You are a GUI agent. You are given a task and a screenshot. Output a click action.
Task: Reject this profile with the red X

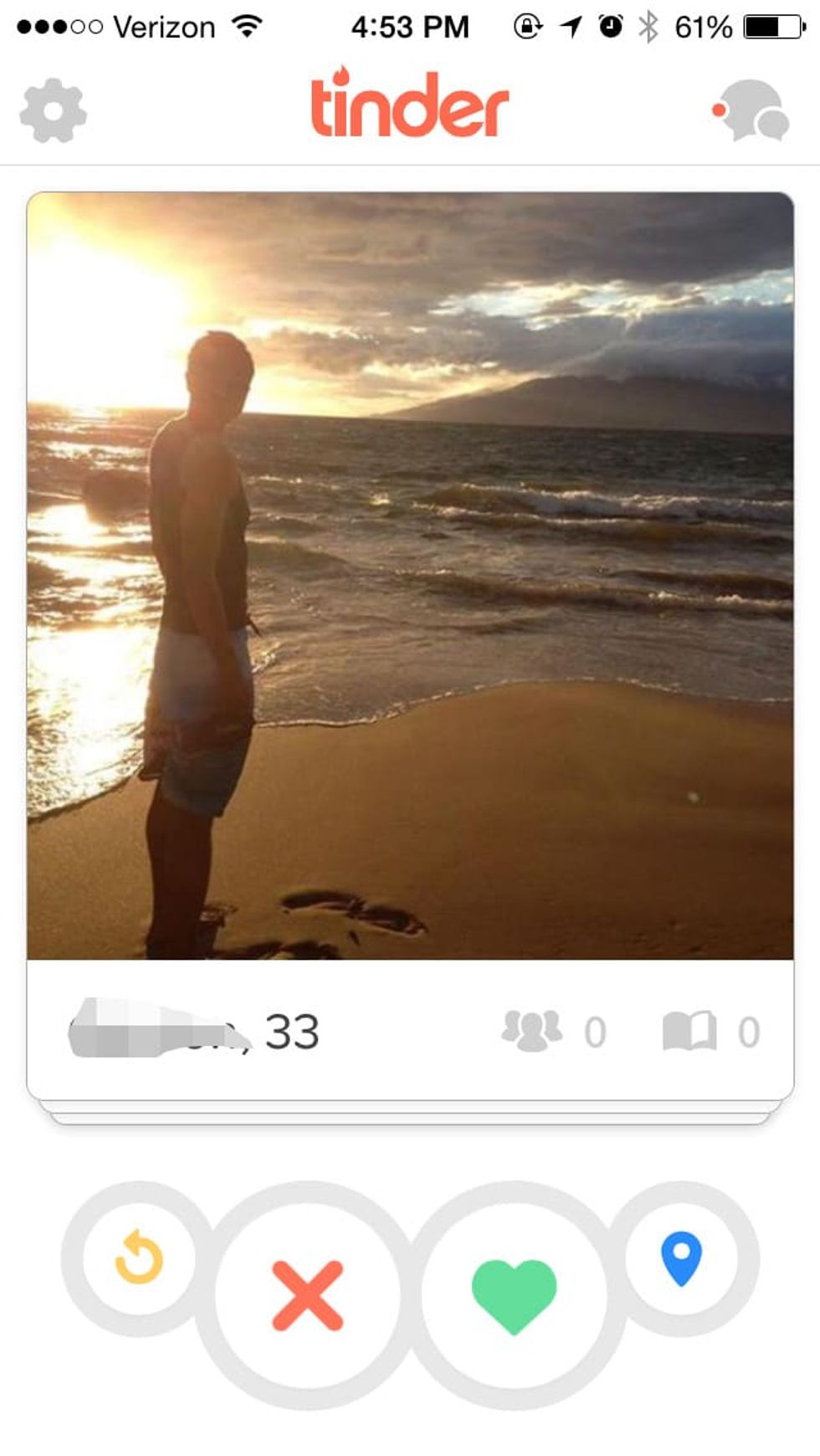[x=307, y=1295]
